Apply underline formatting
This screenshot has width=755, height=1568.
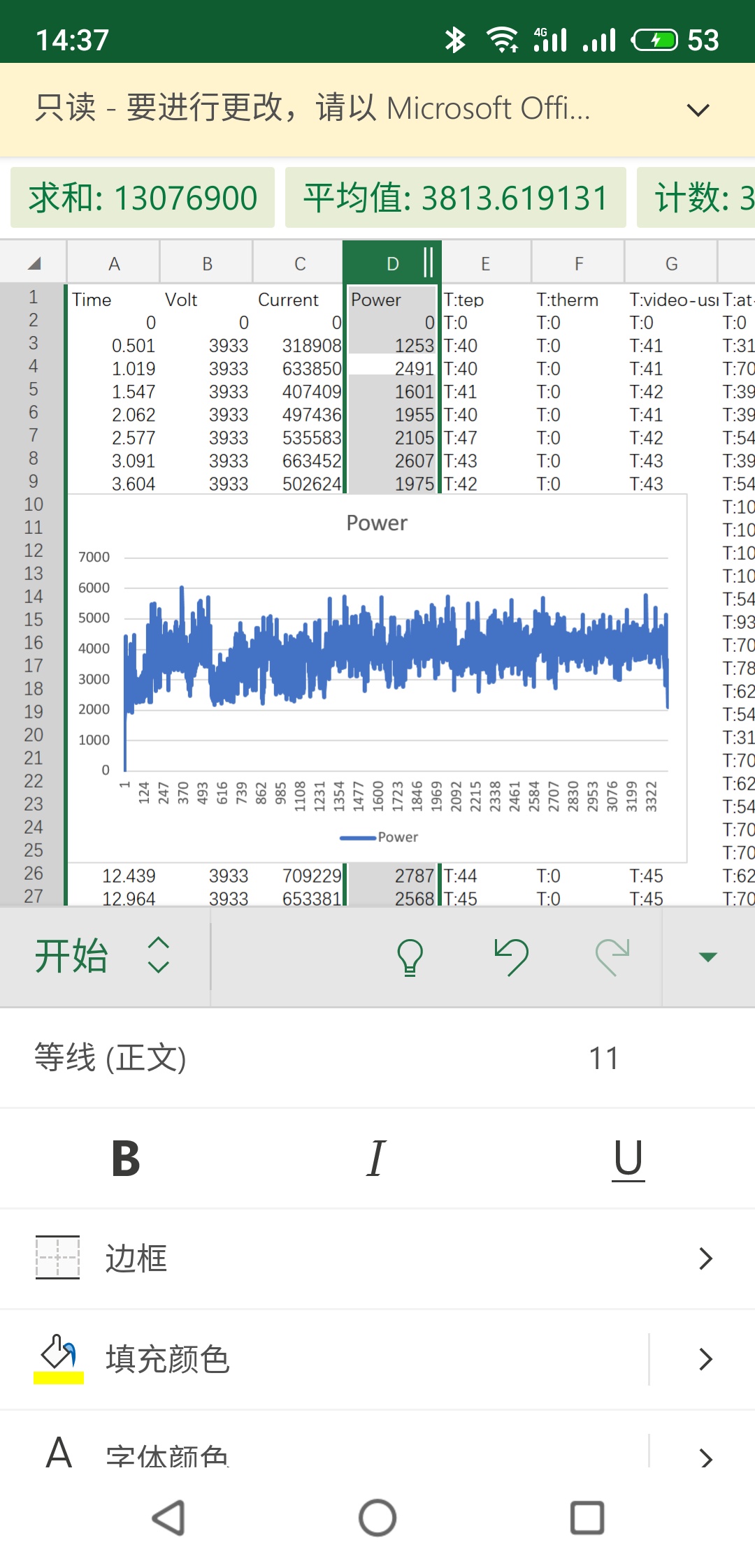click(x=628, y=1159)
